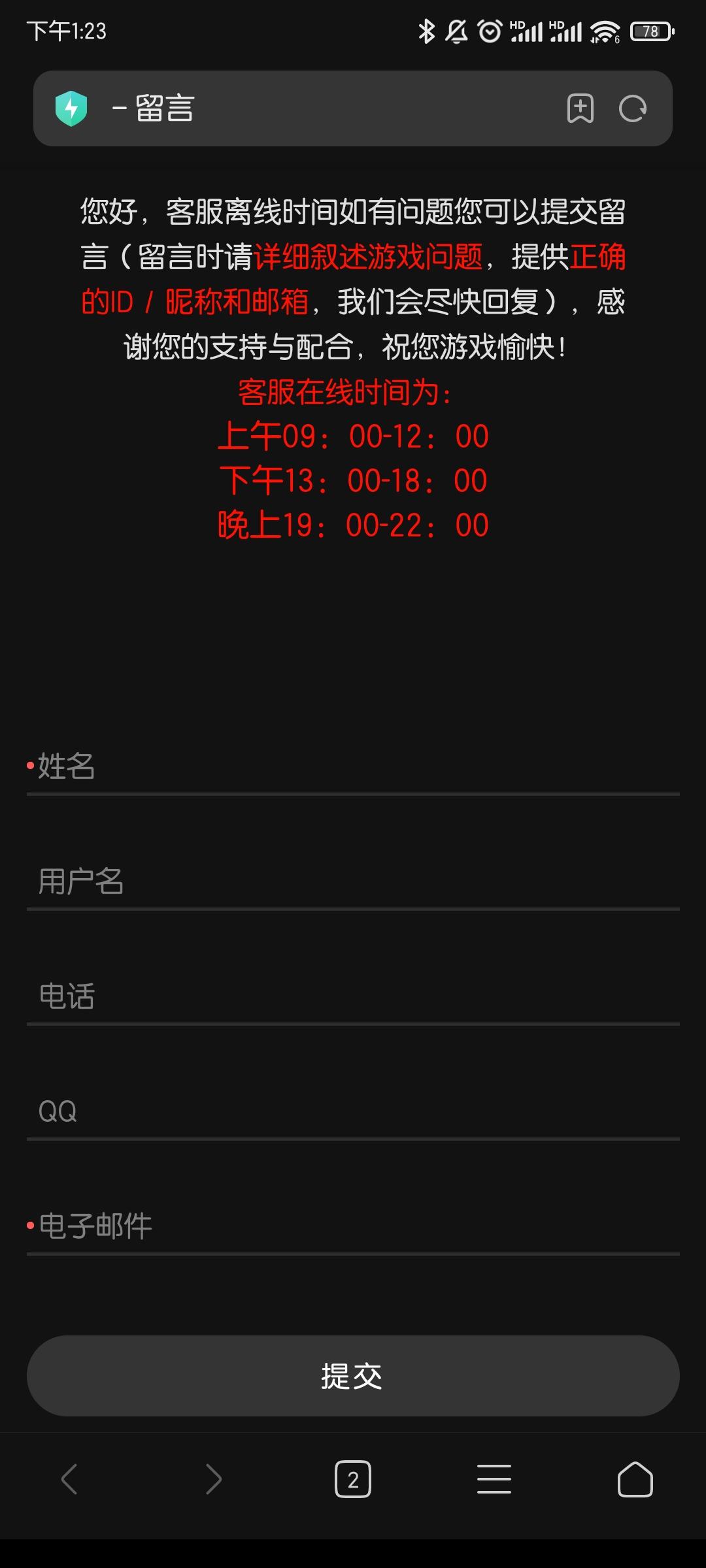Viewport: 706px width, 1568px height.
Task: Tap the battery indicator showing 78
Action: [650, 31]
